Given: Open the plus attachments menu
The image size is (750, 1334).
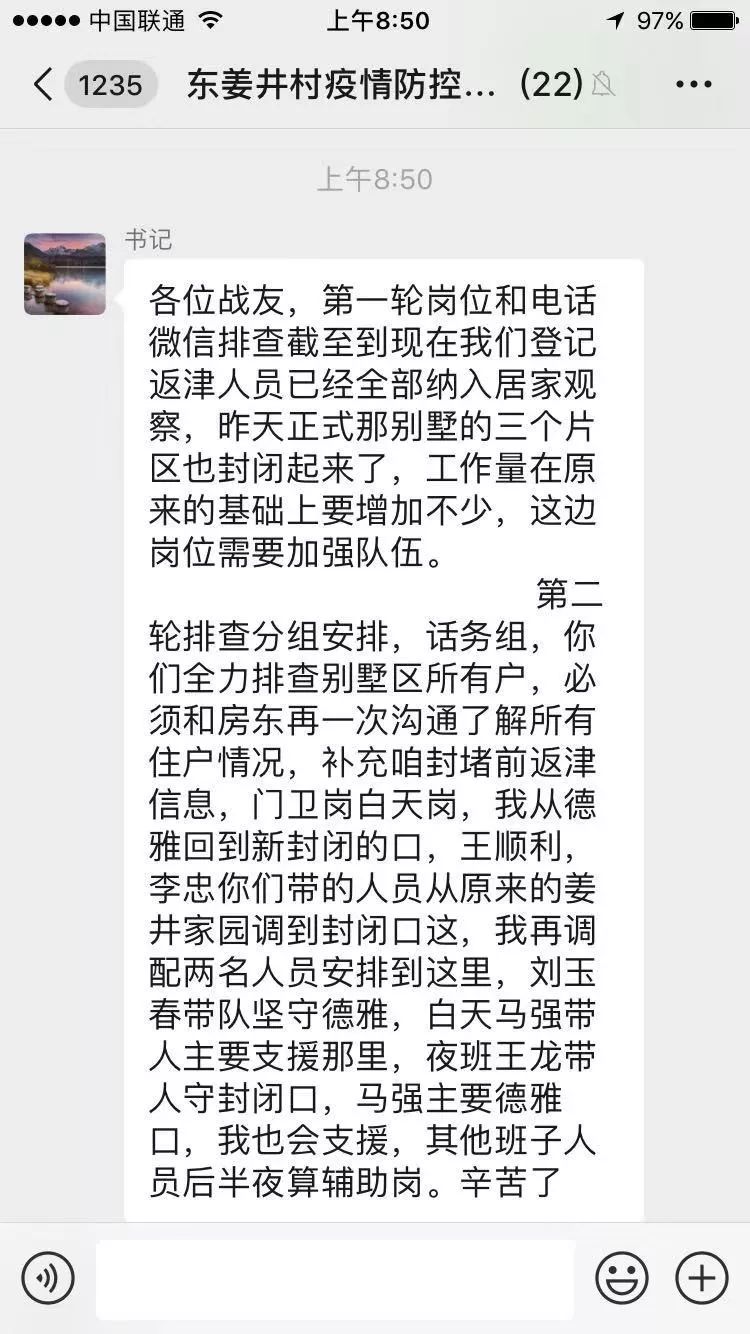Looking at the screenshot, I should tap(702, 1278).
